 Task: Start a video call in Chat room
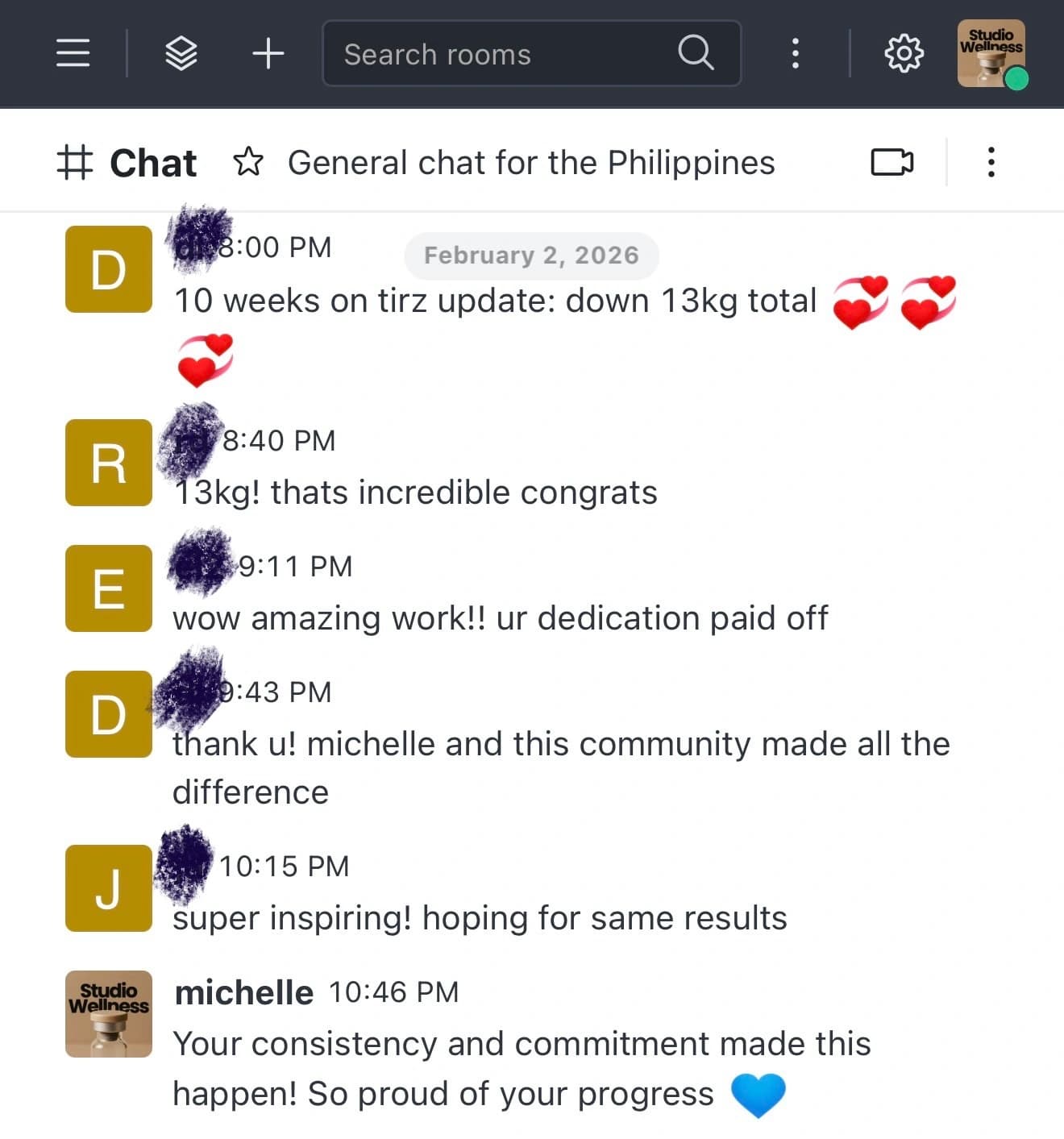click(890, 162)
